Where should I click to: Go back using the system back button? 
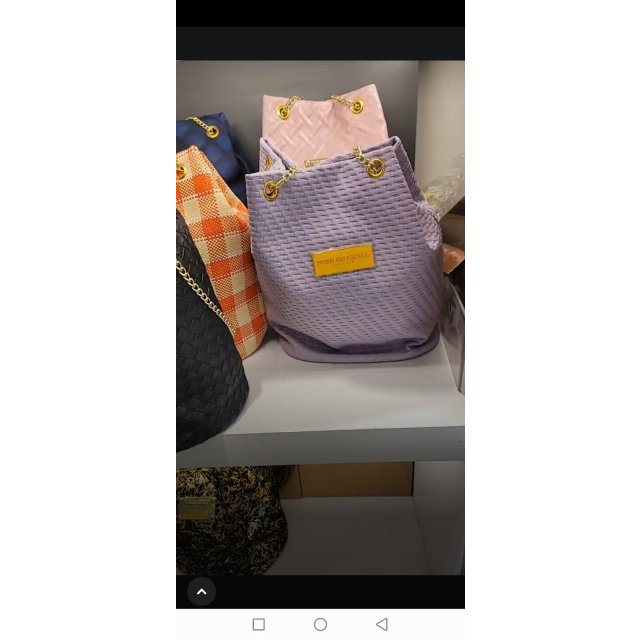[382, 624]
